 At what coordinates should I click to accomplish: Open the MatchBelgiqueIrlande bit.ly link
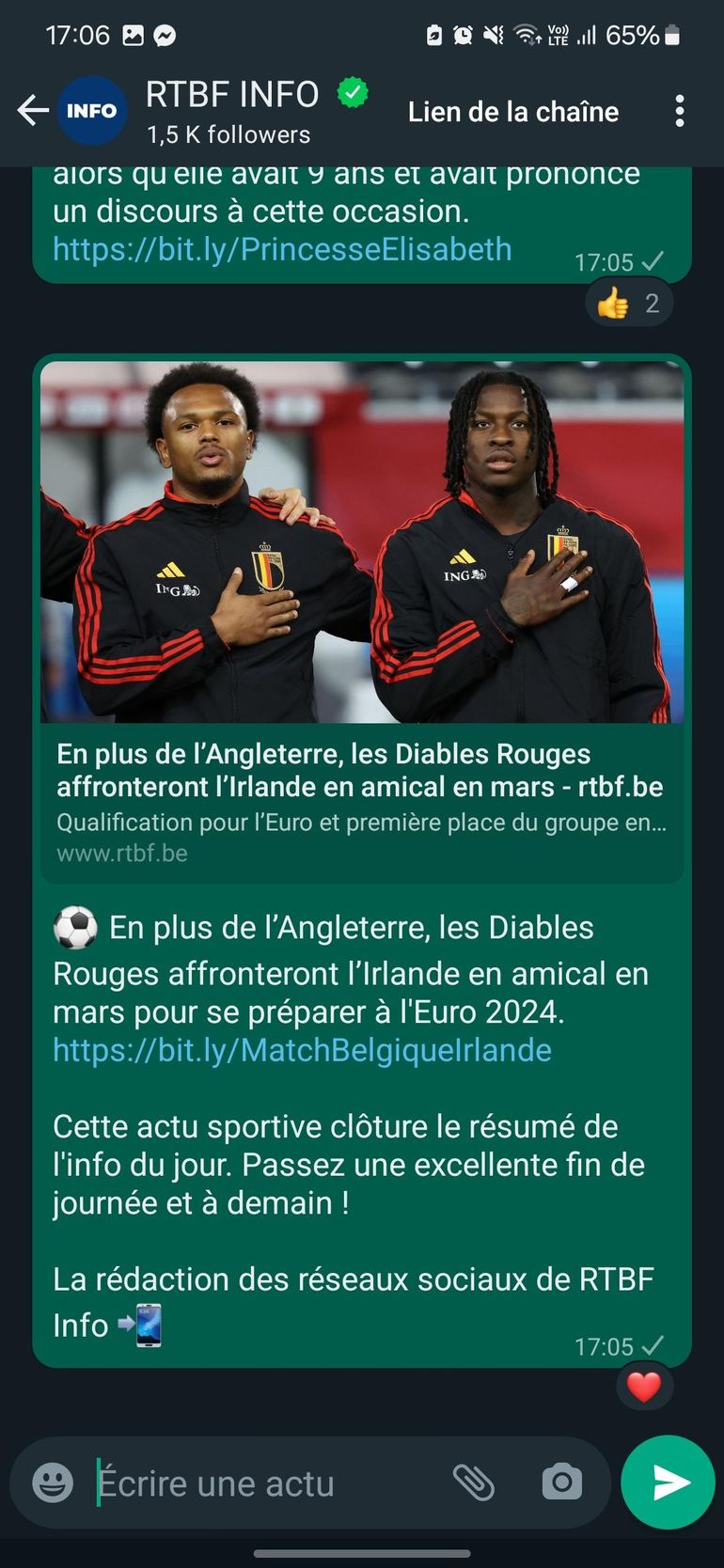point(302,1050)
